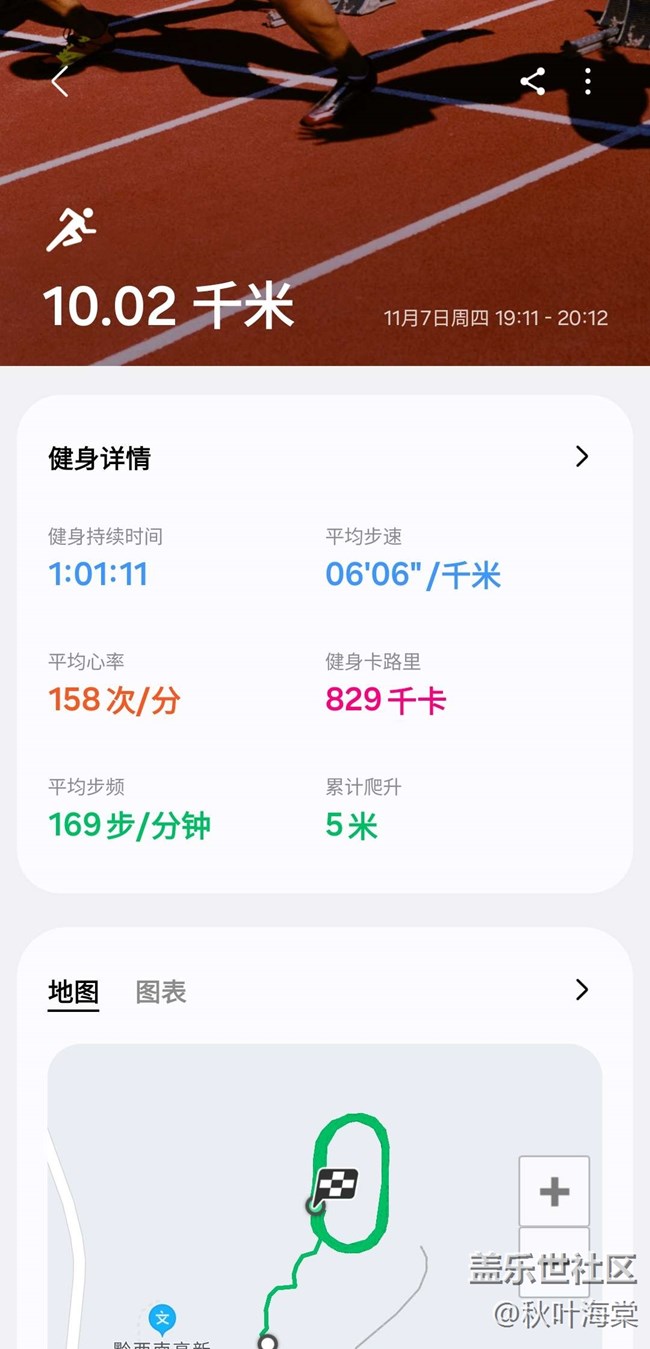Screen dimensions: 650x1349
Task: Go back using the top-left arrow
Action: (60, 81)
